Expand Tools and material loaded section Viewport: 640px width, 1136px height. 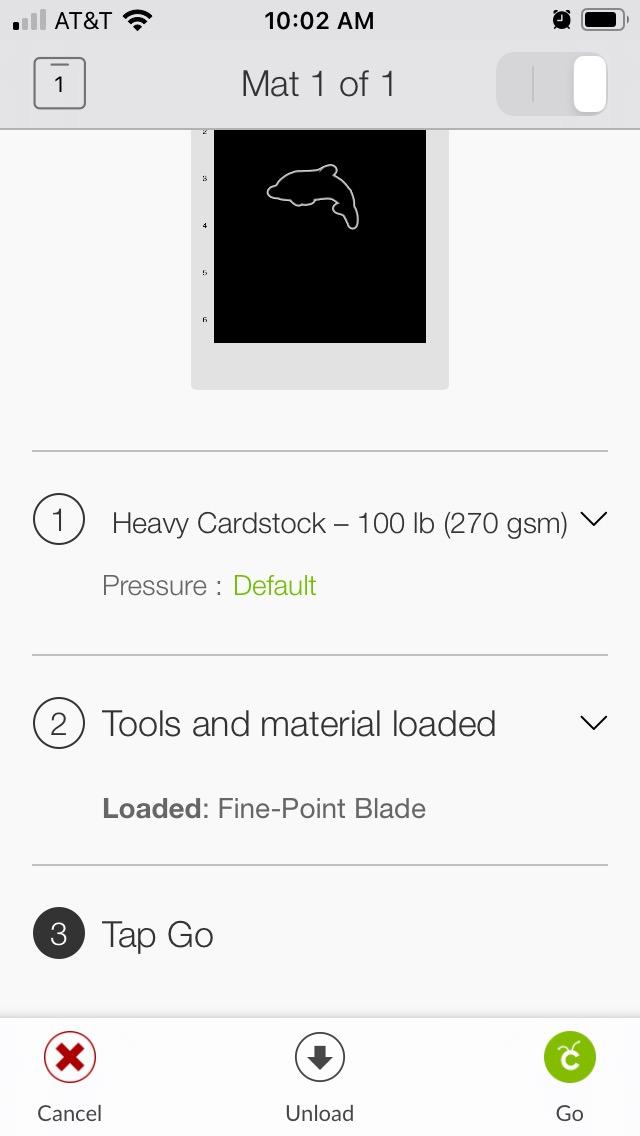pos(593,723)
